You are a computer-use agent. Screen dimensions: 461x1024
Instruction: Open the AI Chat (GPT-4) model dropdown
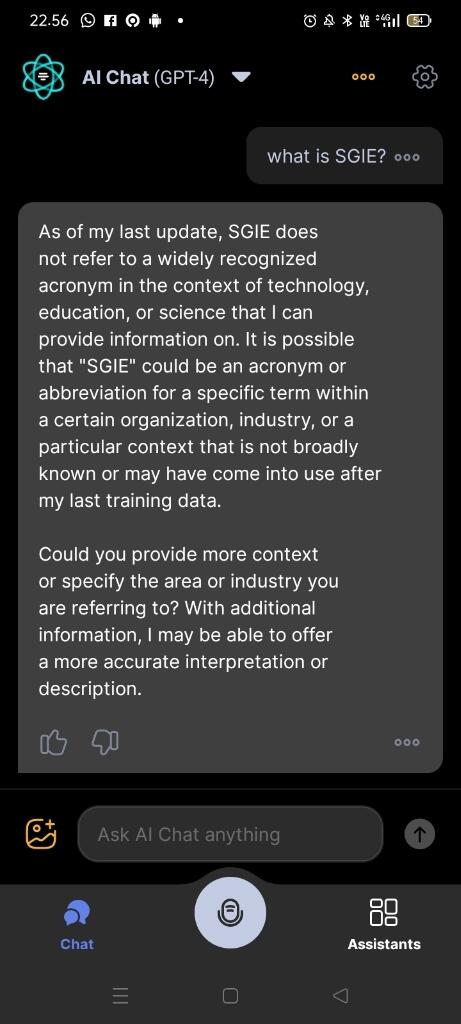(242, 78)
